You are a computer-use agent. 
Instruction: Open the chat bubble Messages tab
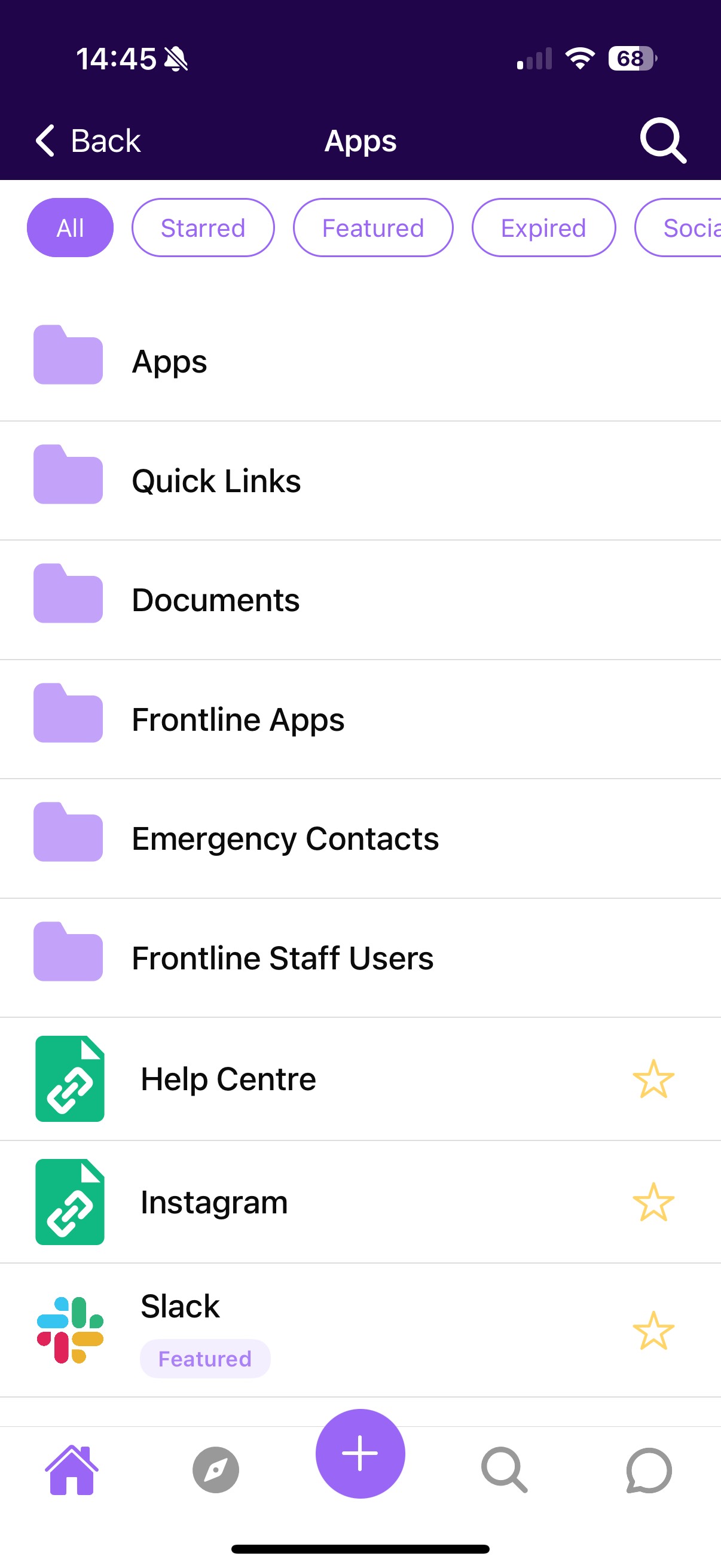(x=649, y=1471)
